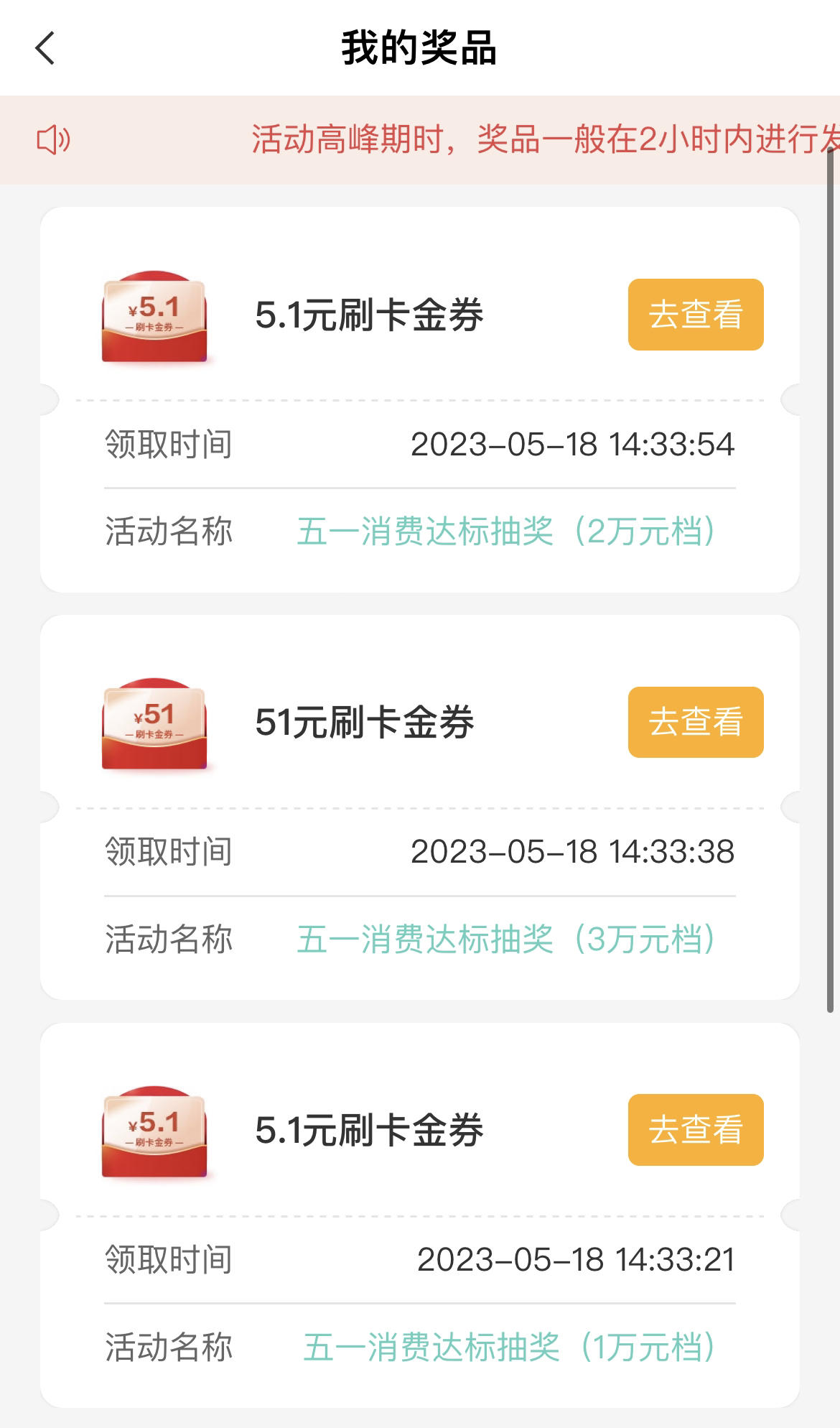Tap 去查看 for the 14:33:54 coupon
The width and height of the screenshot is (840, 1428).
pyautogui.click(x=696, y=315)
